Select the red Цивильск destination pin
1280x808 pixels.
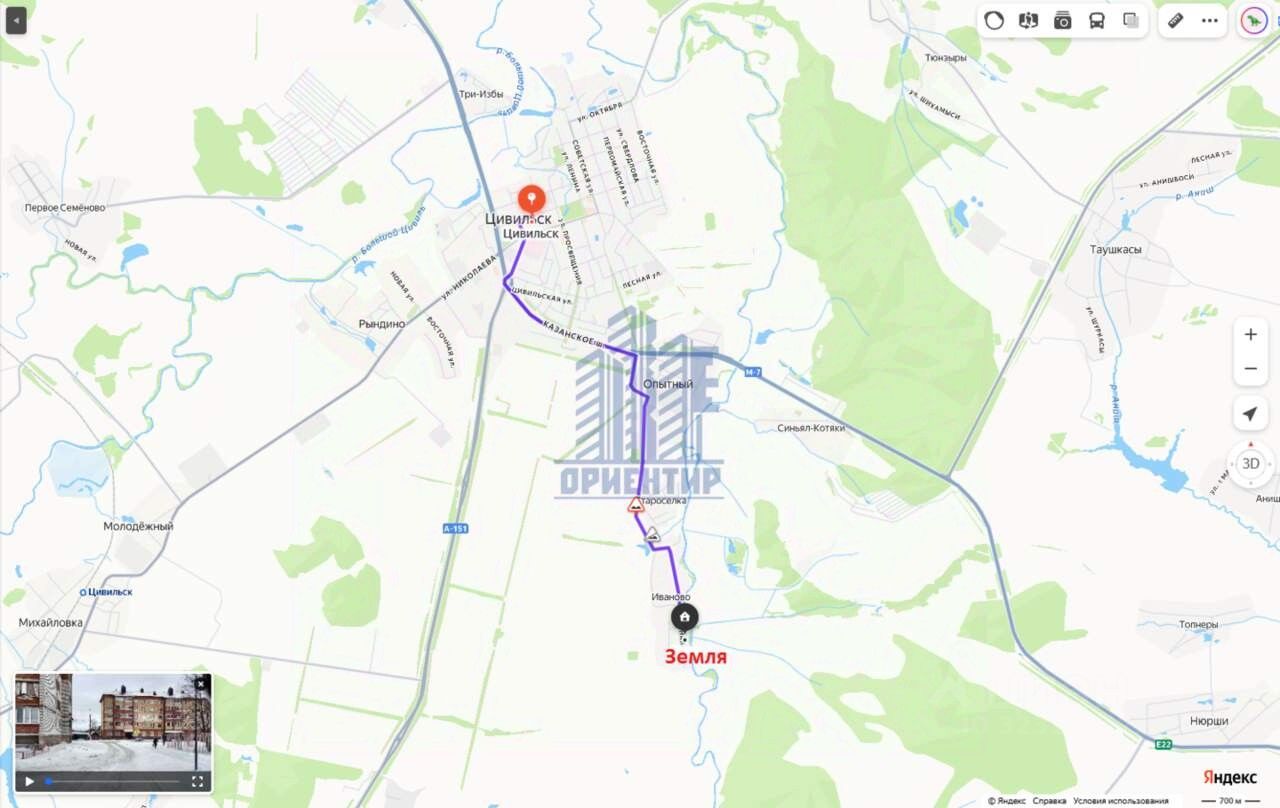pos(530,196)
